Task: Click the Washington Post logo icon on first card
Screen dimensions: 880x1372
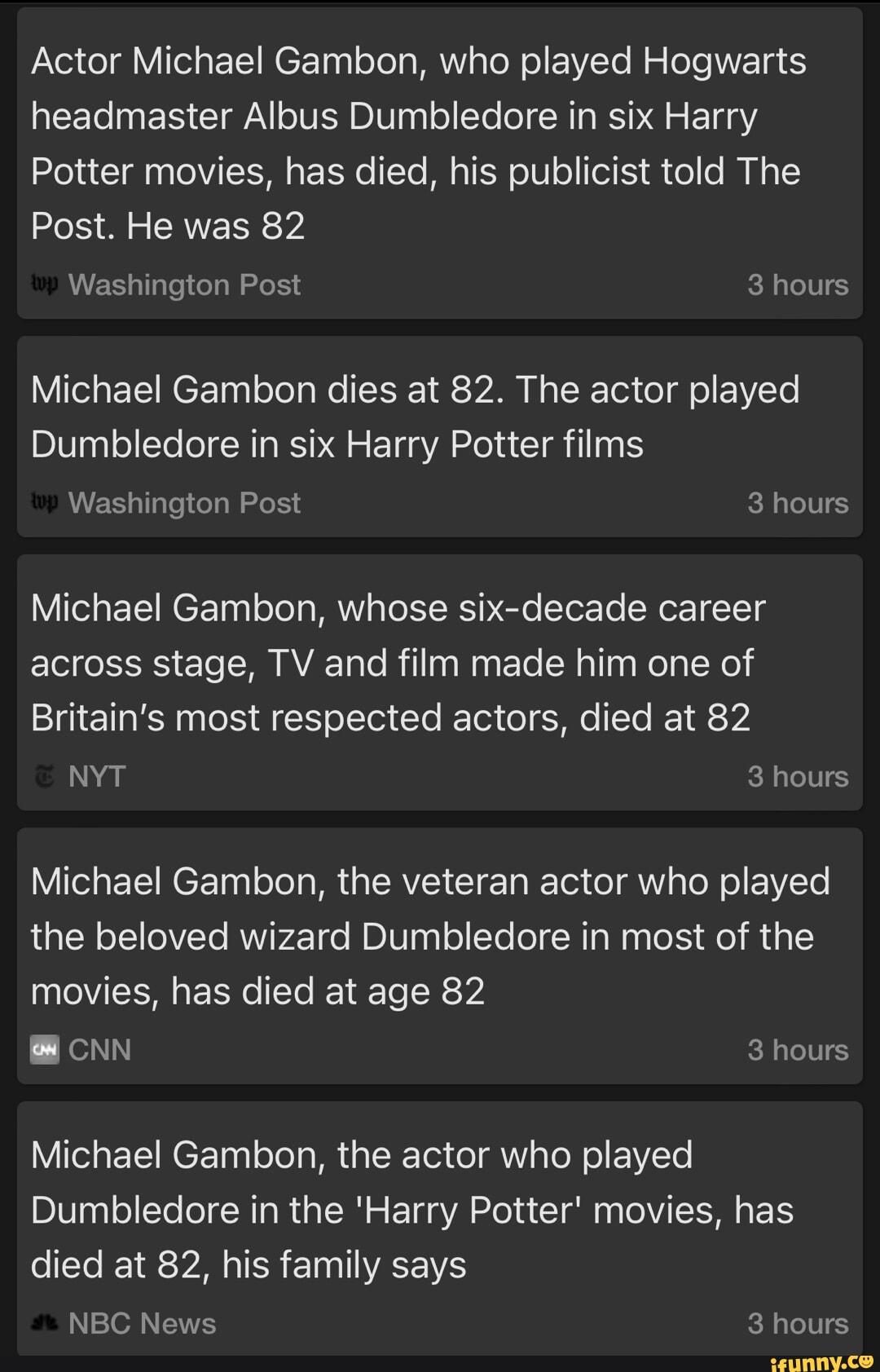Action: (x=43, y=285)
